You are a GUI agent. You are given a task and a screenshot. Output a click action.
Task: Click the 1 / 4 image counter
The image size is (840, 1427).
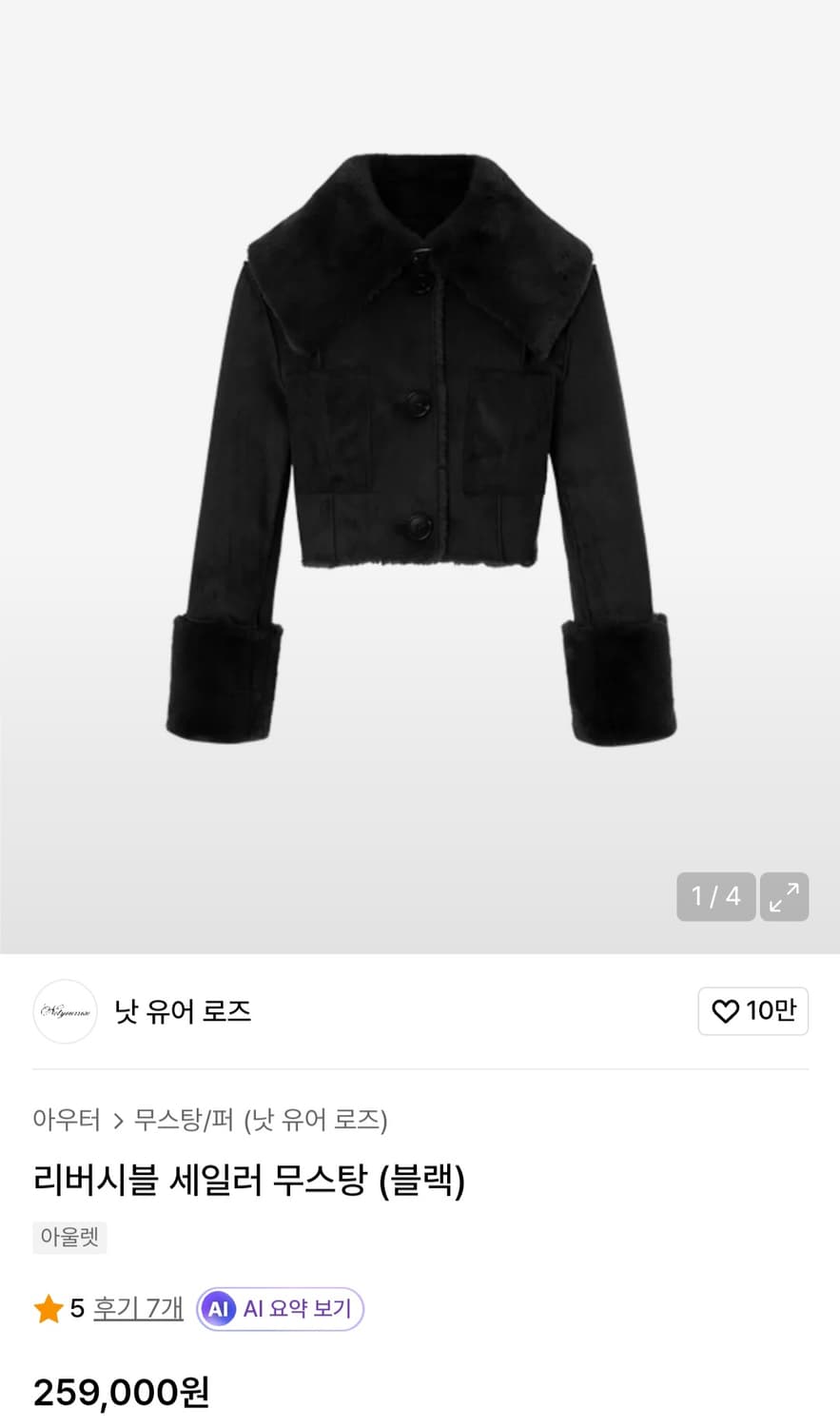point(715,896)
